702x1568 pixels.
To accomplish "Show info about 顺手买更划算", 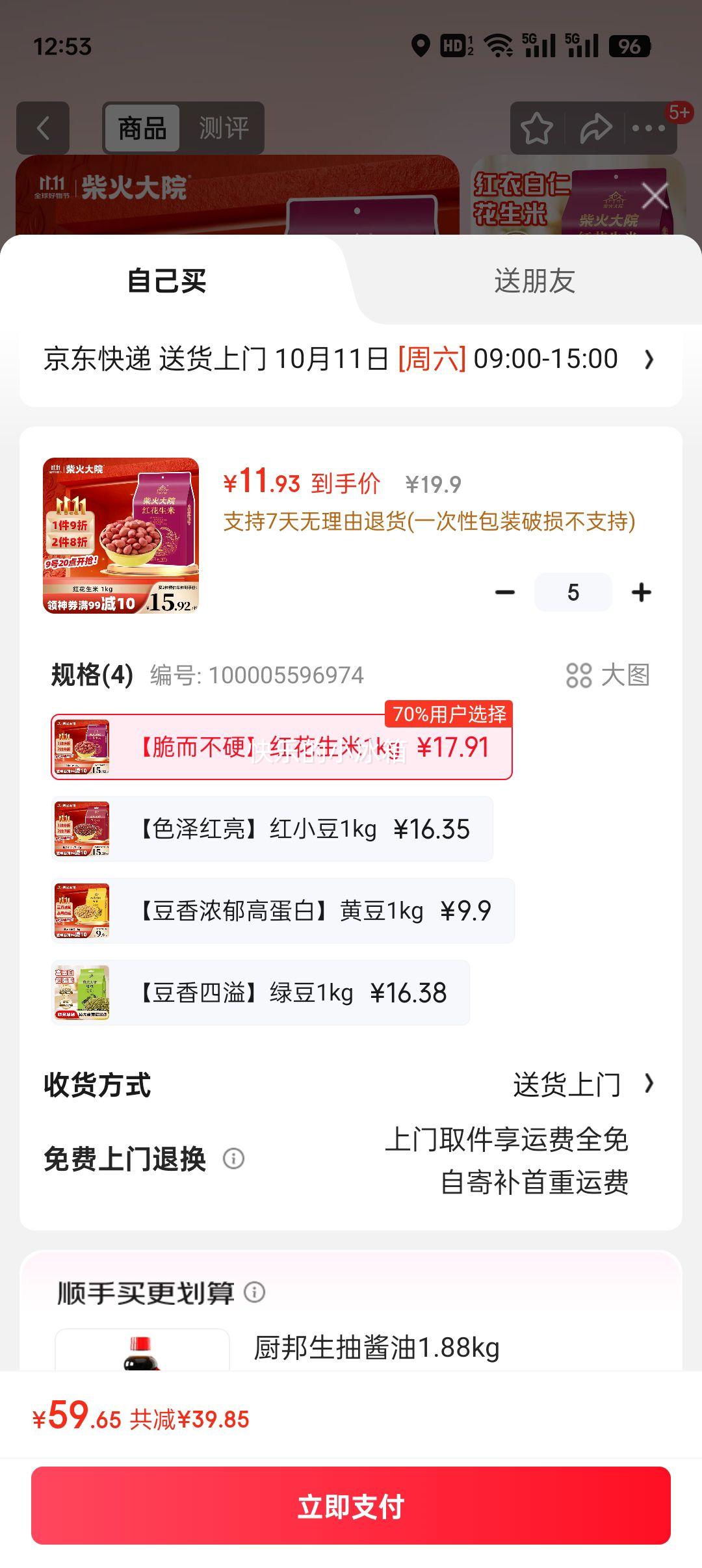I will (x=255, y=1292).
